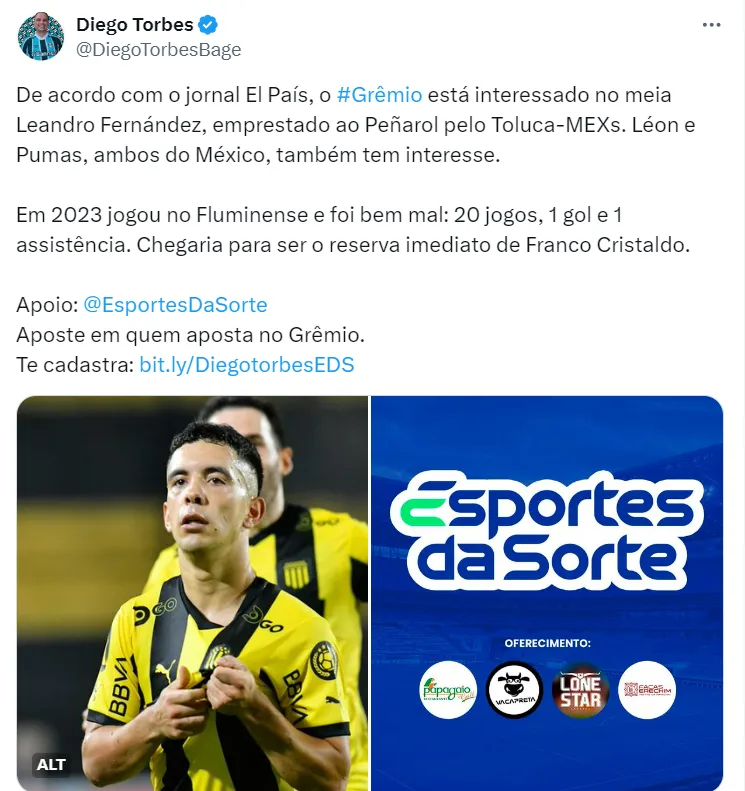This screenshot has width=745, height=791.
Task: Open the @EsportesDaSorte mention
Action: point(175,305)
